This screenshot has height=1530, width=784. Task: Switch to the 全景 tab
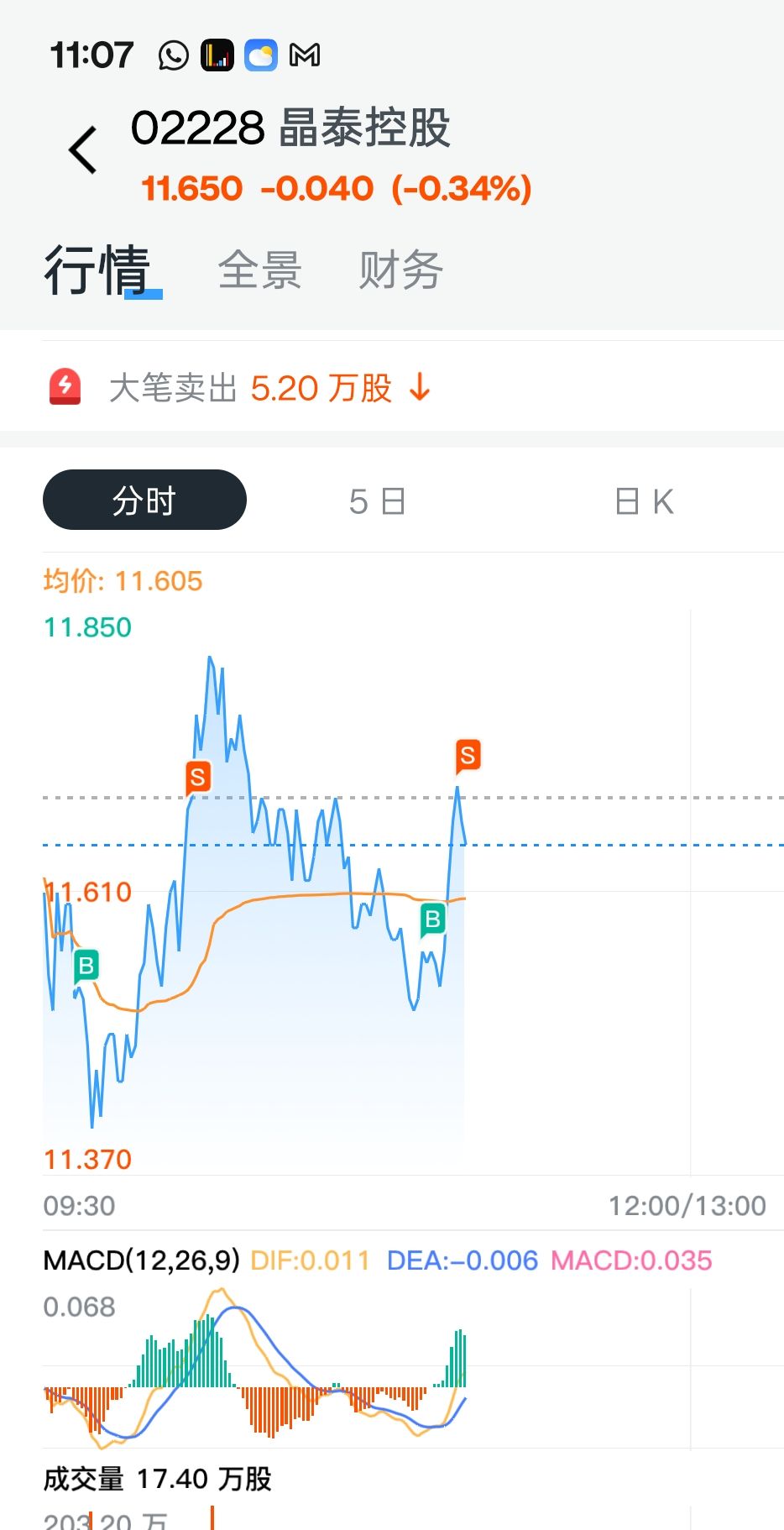pos(259,270)
